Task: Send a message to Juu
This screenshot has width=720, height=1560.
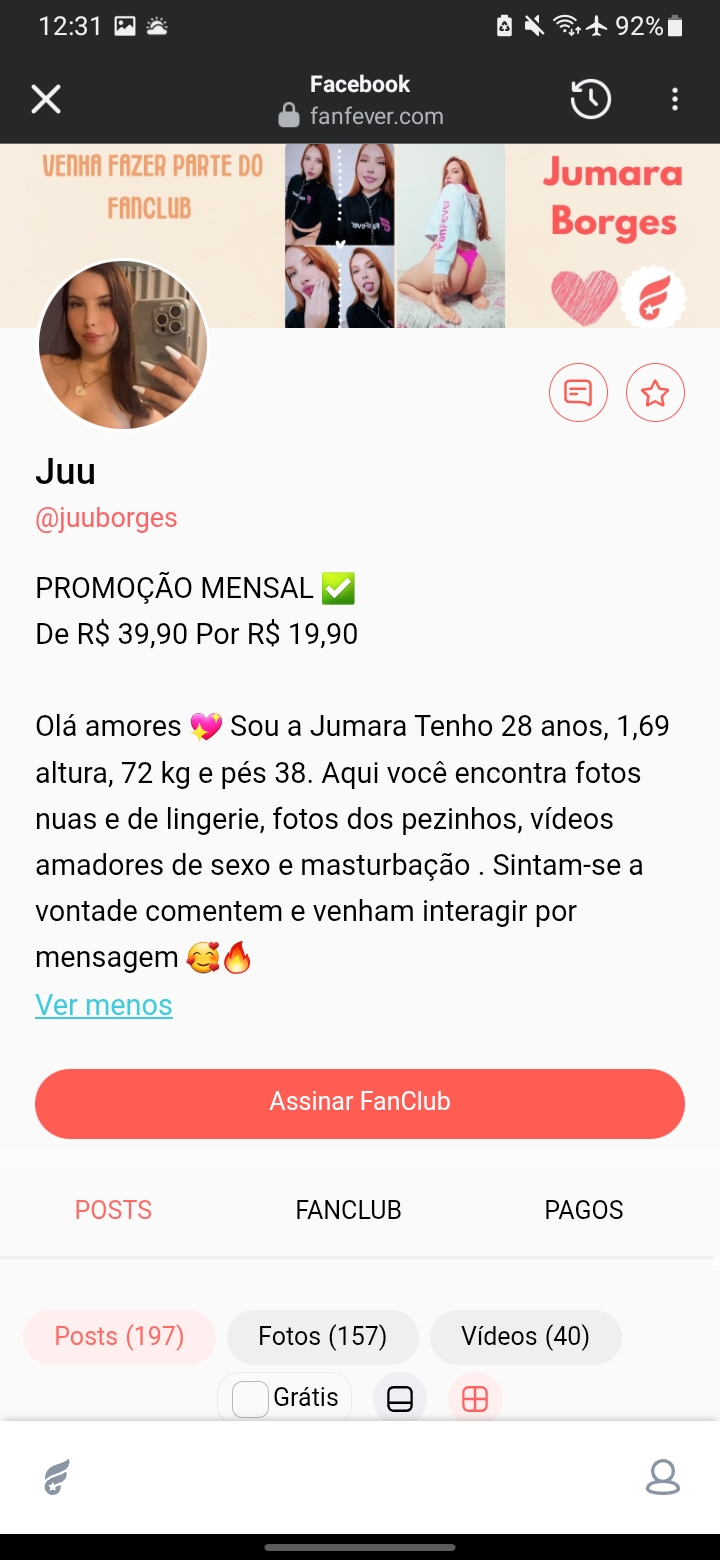Action: tap(578, 393)
